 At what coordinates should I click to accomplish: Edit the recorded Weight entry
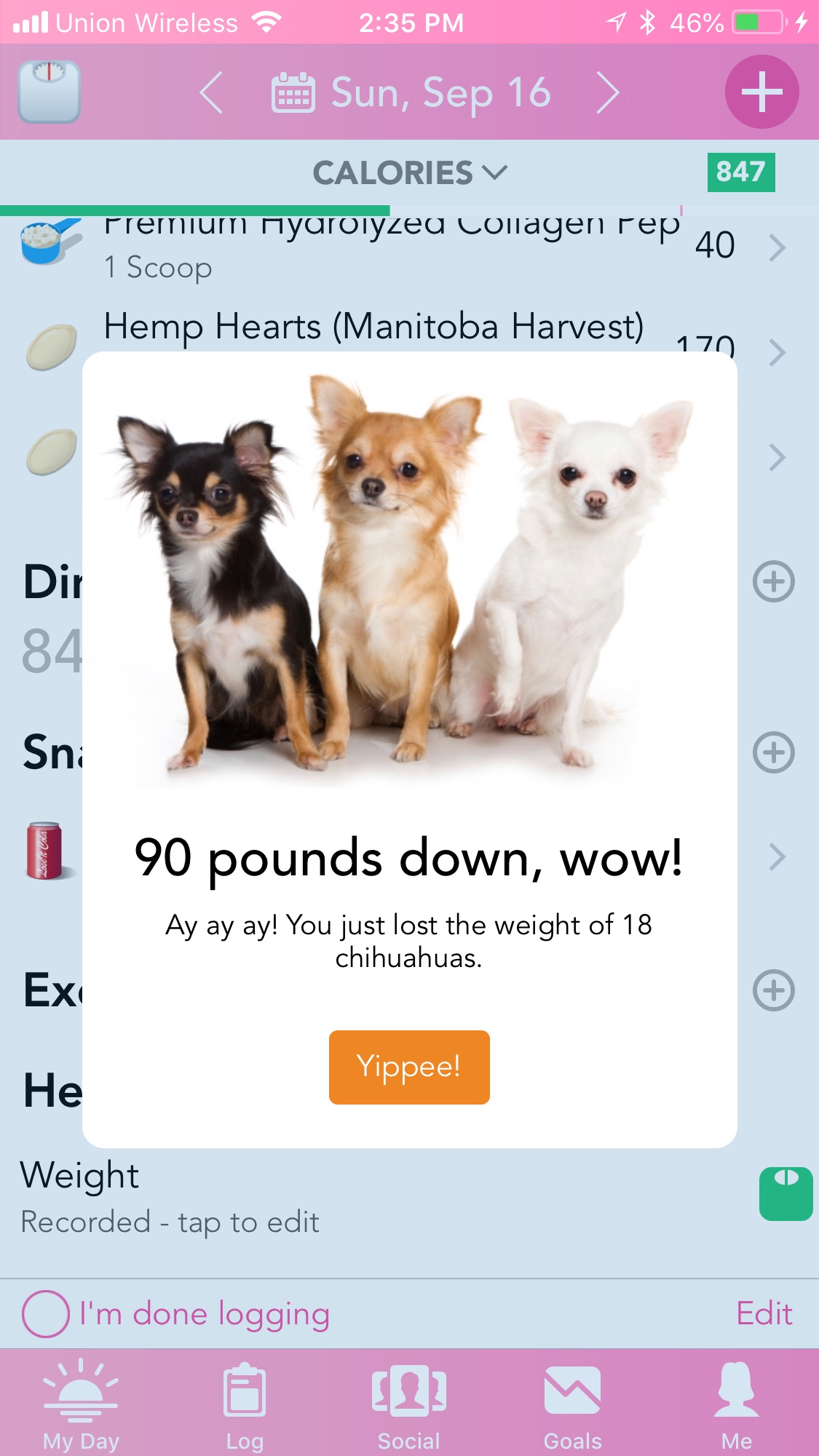click(x=409, y=1197)
